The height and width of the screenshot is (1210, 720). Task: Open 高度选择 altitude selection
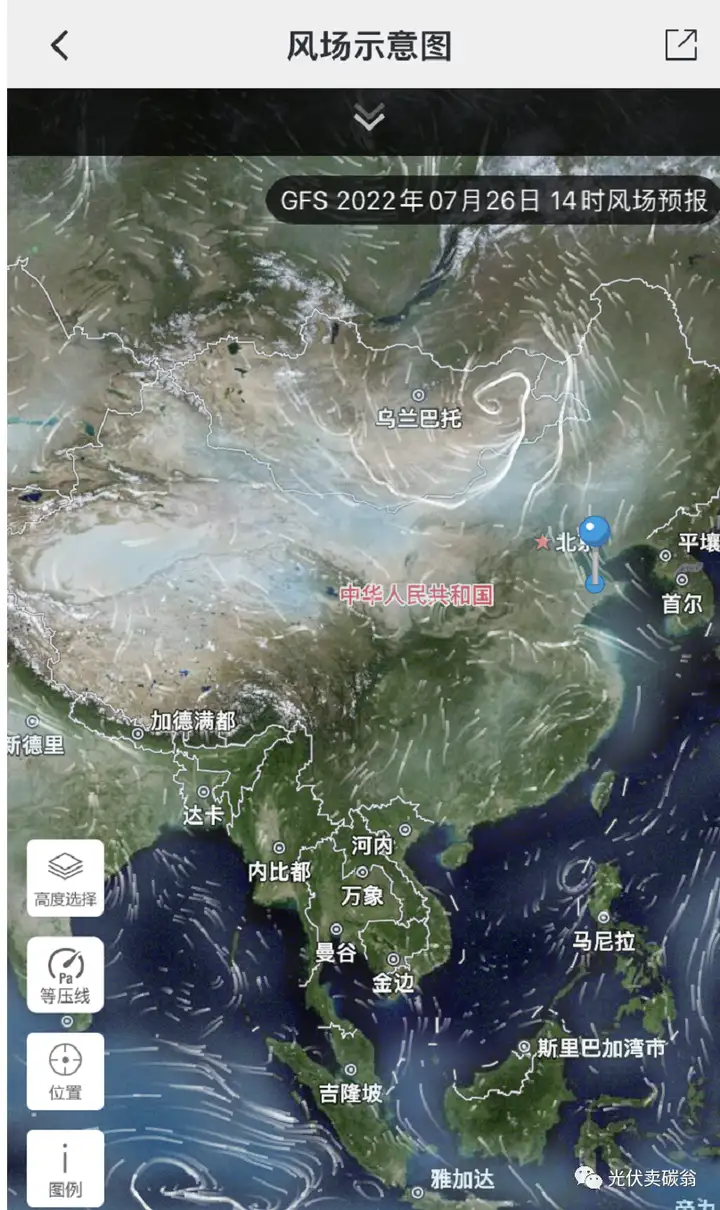pyautogui.click(x=66, y=878)
